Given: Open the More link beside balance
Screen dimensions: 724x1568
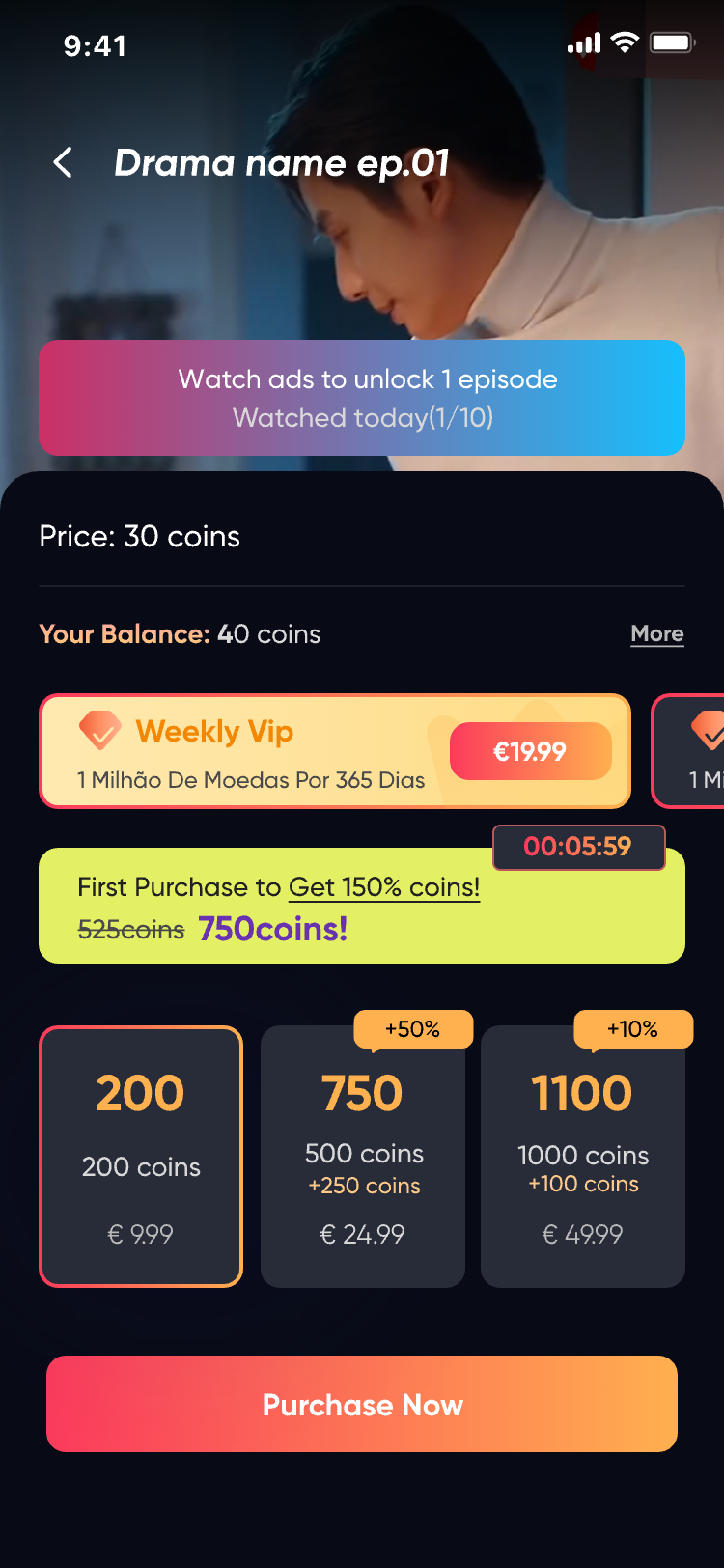Looking at the screenshot, I should coord(656,634).
